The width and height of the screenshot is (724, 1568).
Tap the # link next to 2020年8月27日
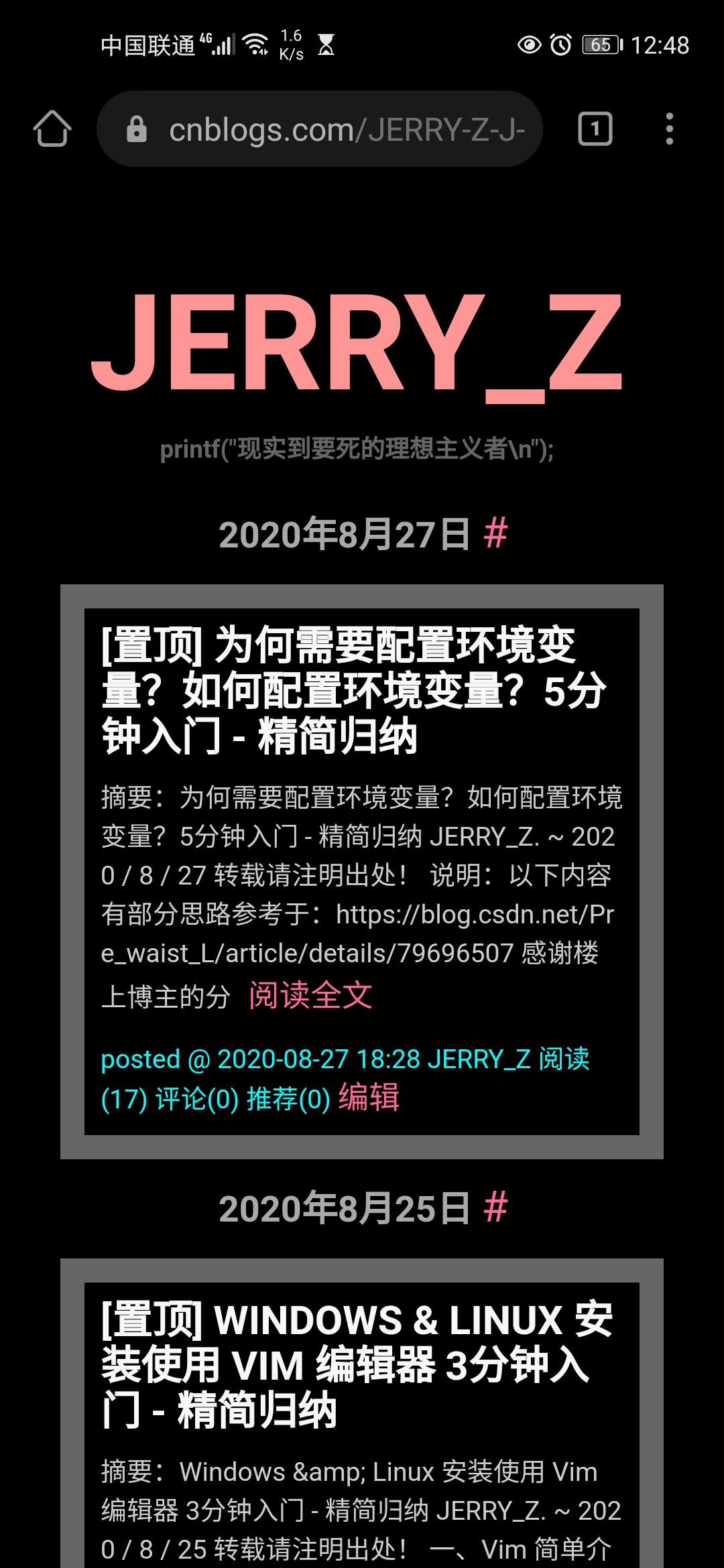pos(496,534)
